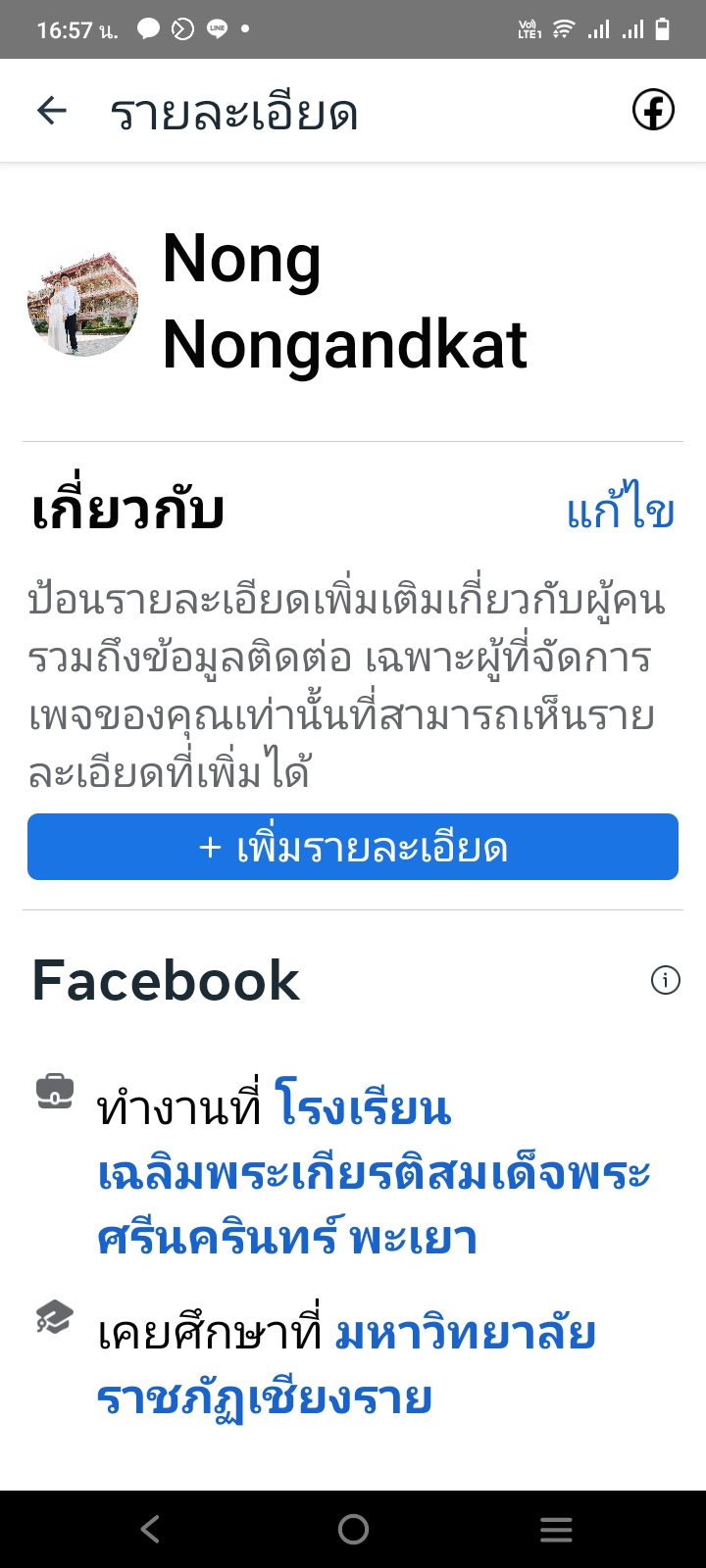Open the workplace link โรงเรียนเฉลิมพระเกียรติ
Screen dimensions: 706x1568
pyautogui.click(x=374, y=1172)
